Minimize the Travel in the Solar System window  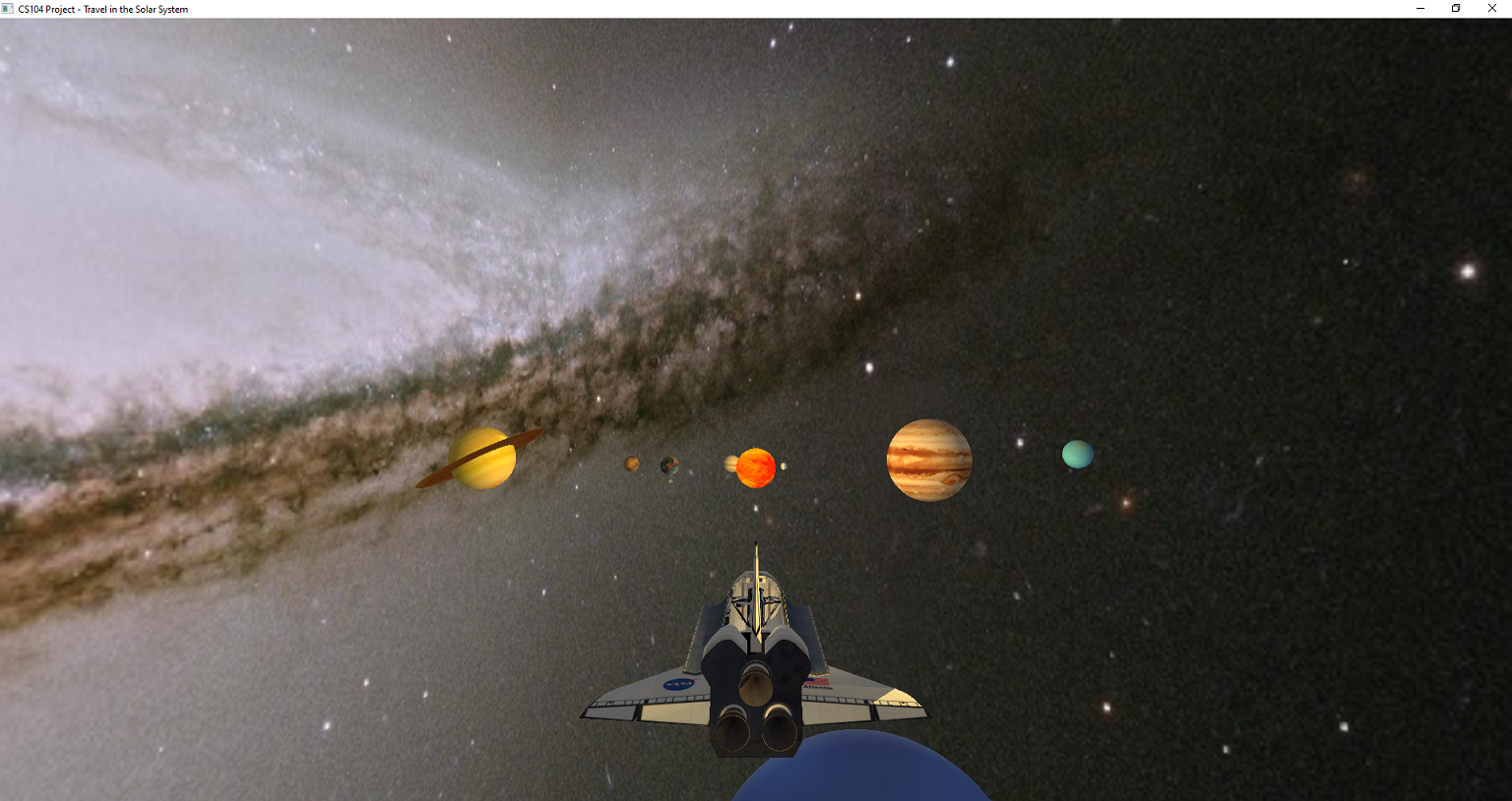[1420, 8]
